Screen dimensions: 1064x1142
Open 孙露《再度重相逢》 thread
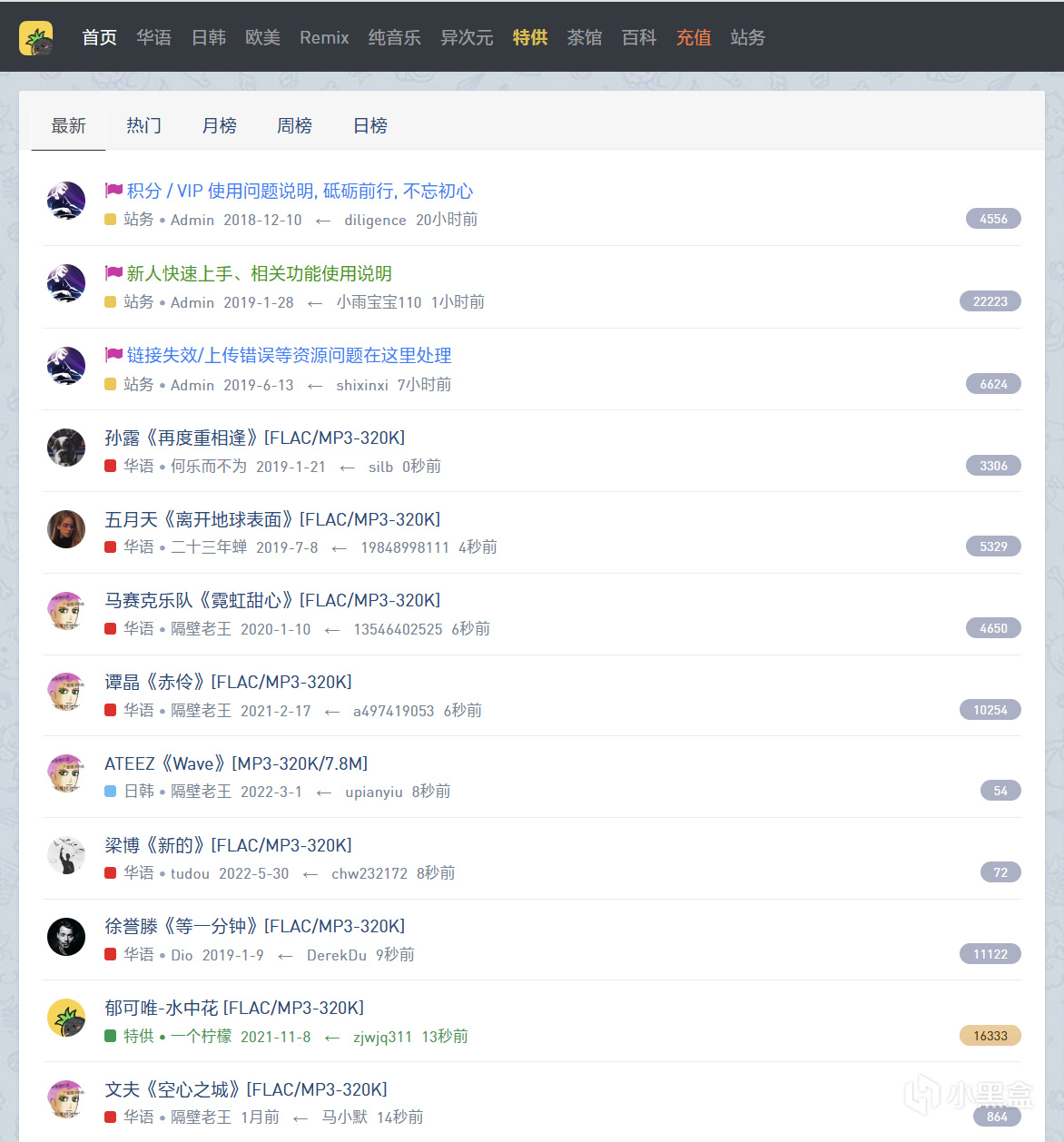pyautogui.click(x=254, y=438)
